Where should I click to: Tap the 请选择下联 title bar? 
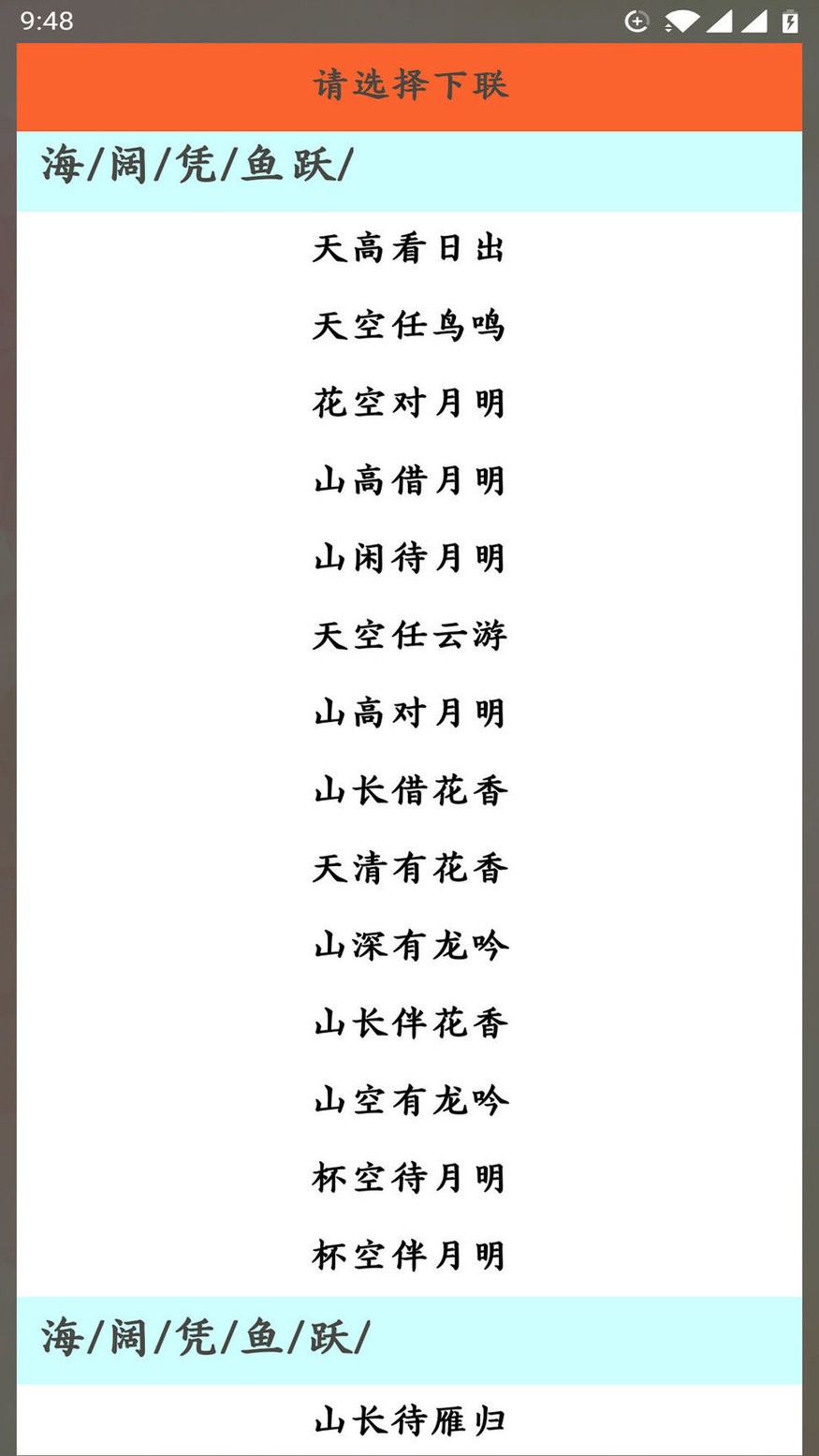(409, 85)
